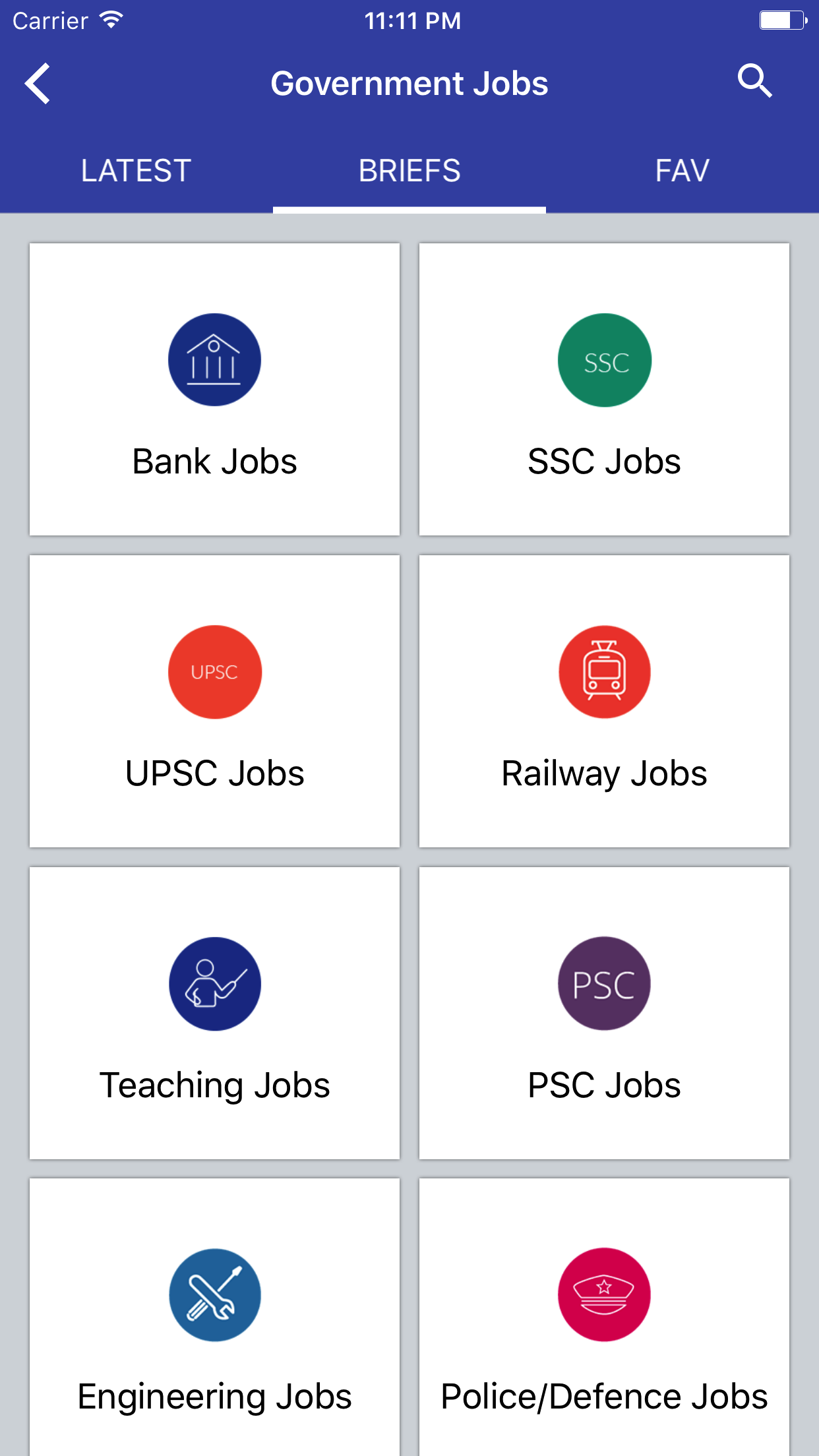819x1456 pixels.
Task: Open the UPSC Jobs card
Action: pos(214,700)
